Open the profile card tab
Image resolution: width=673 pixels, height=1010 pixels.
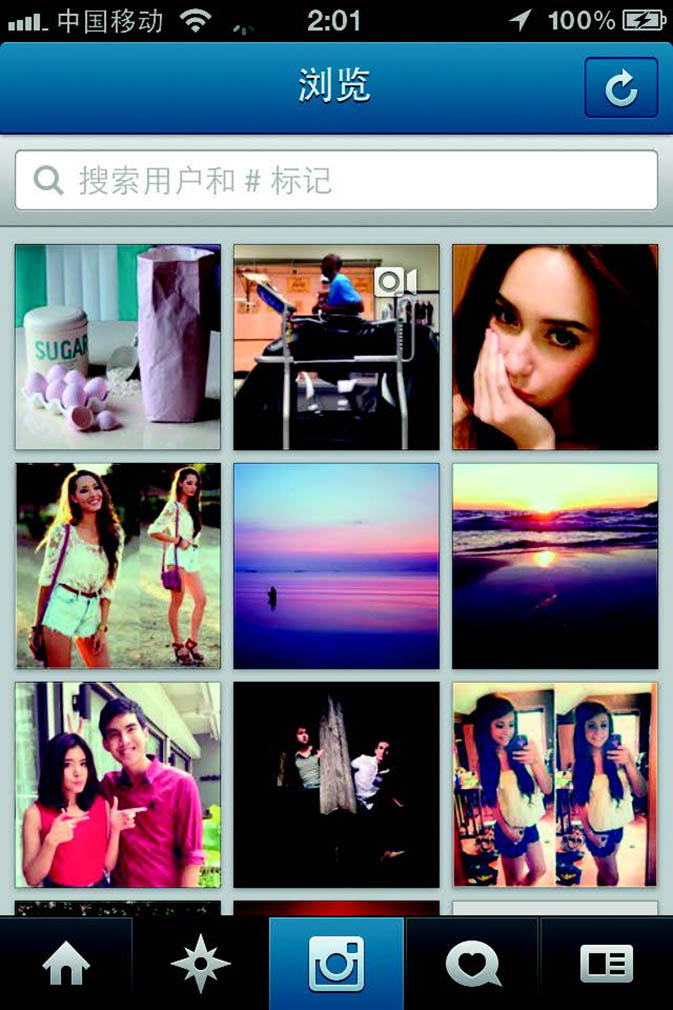click(x=606, y=965)
